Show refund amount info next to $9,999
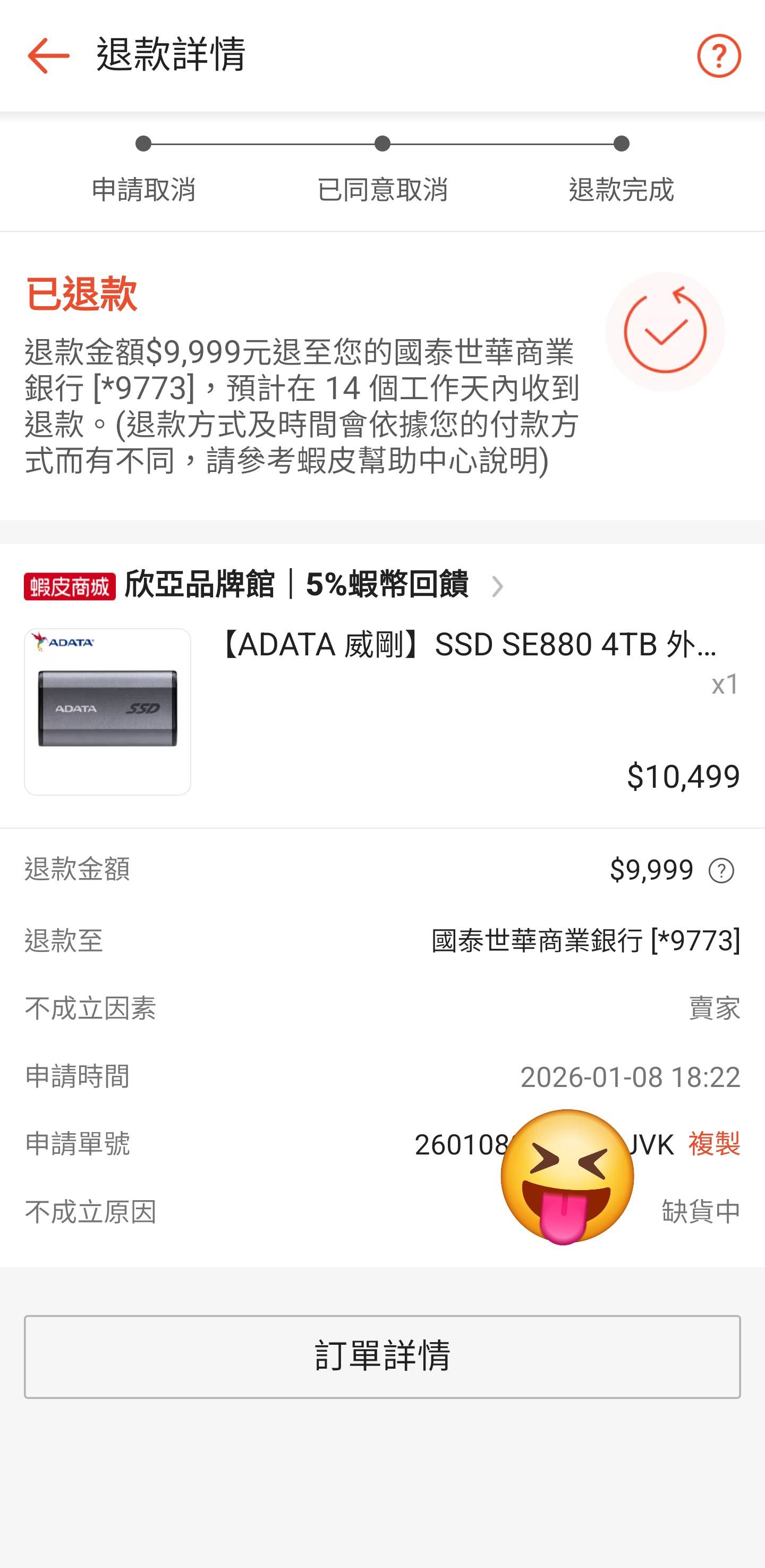Viewport: 765px width, 1568px height. [x=721, y=871]
